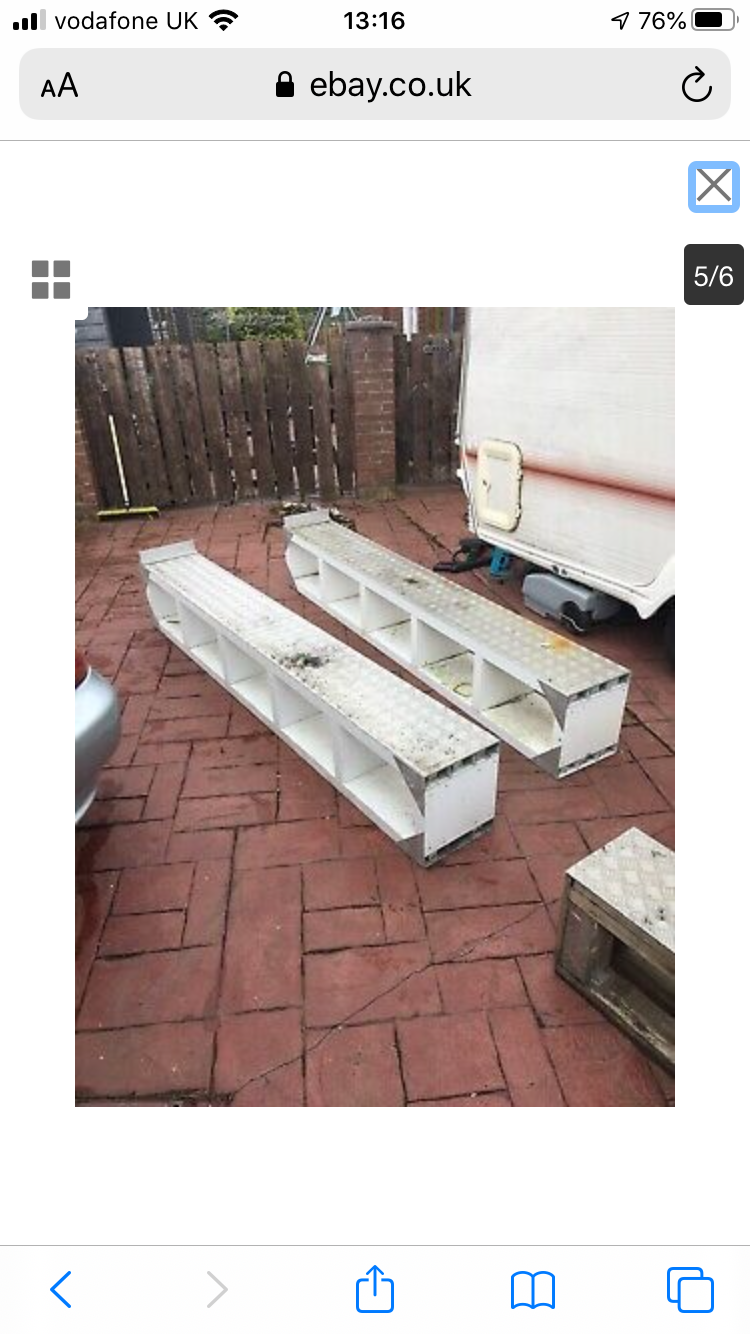
Task: Open the photo grid view icon
Action: tap(51, 280)
